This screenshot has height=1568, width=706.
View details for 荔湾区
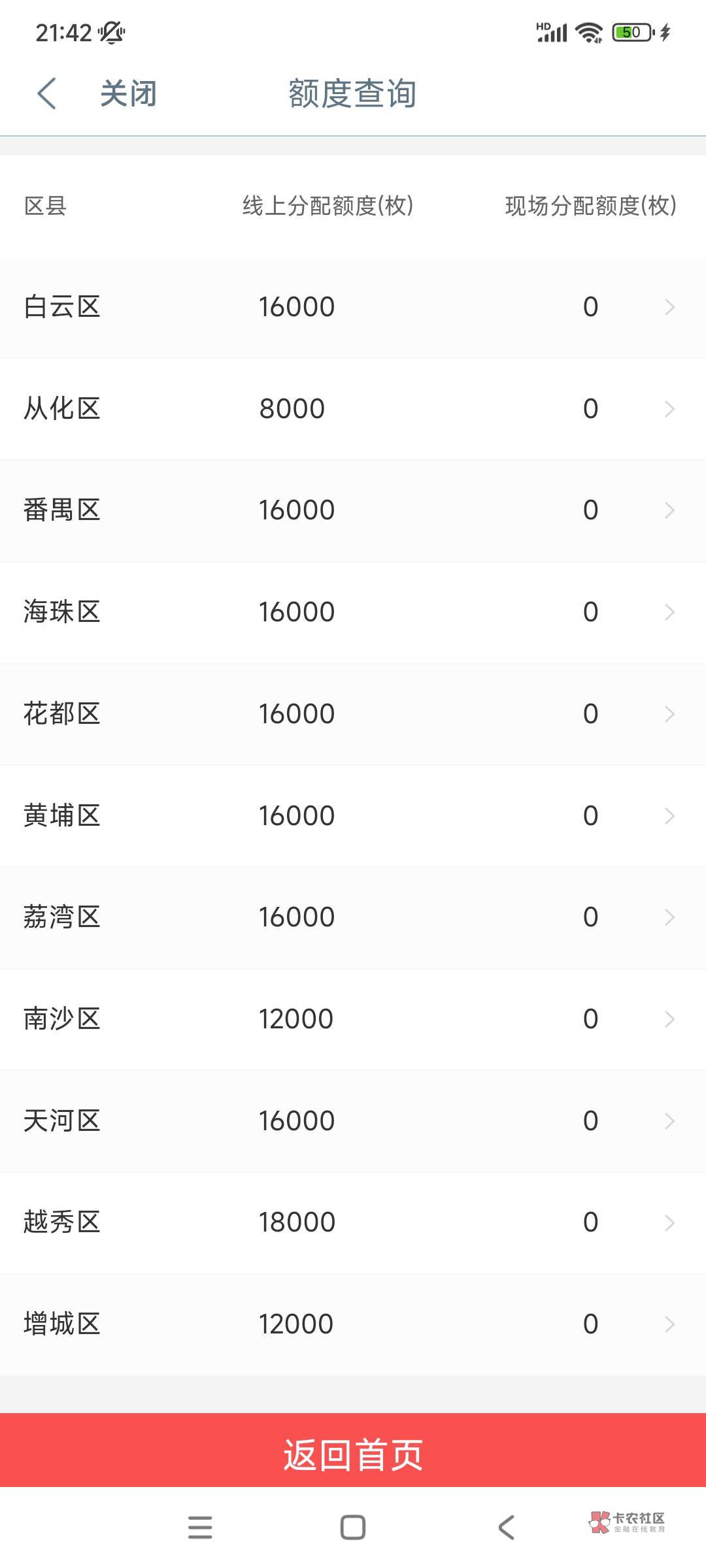(353, 917)
